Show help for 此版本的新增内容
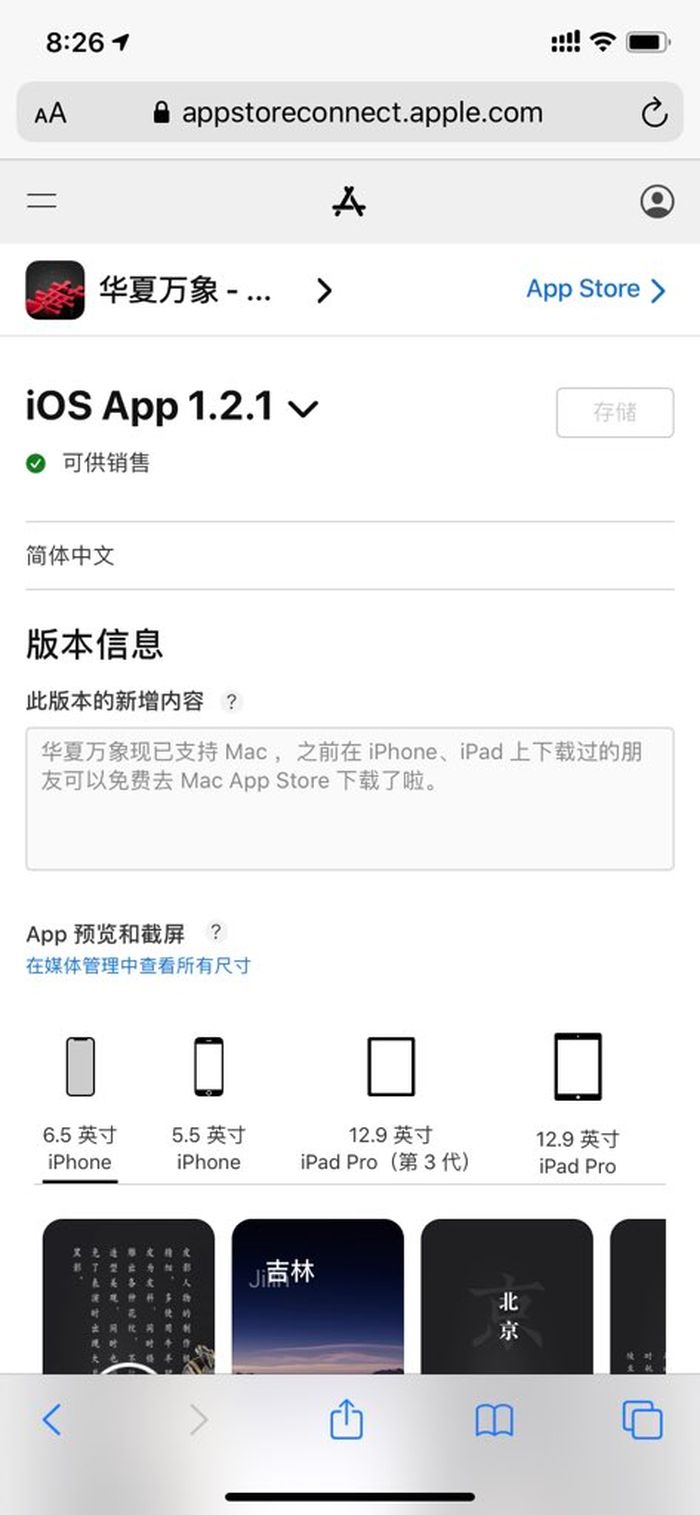Viewport: 700px width, 1515px height. (231, 702)
